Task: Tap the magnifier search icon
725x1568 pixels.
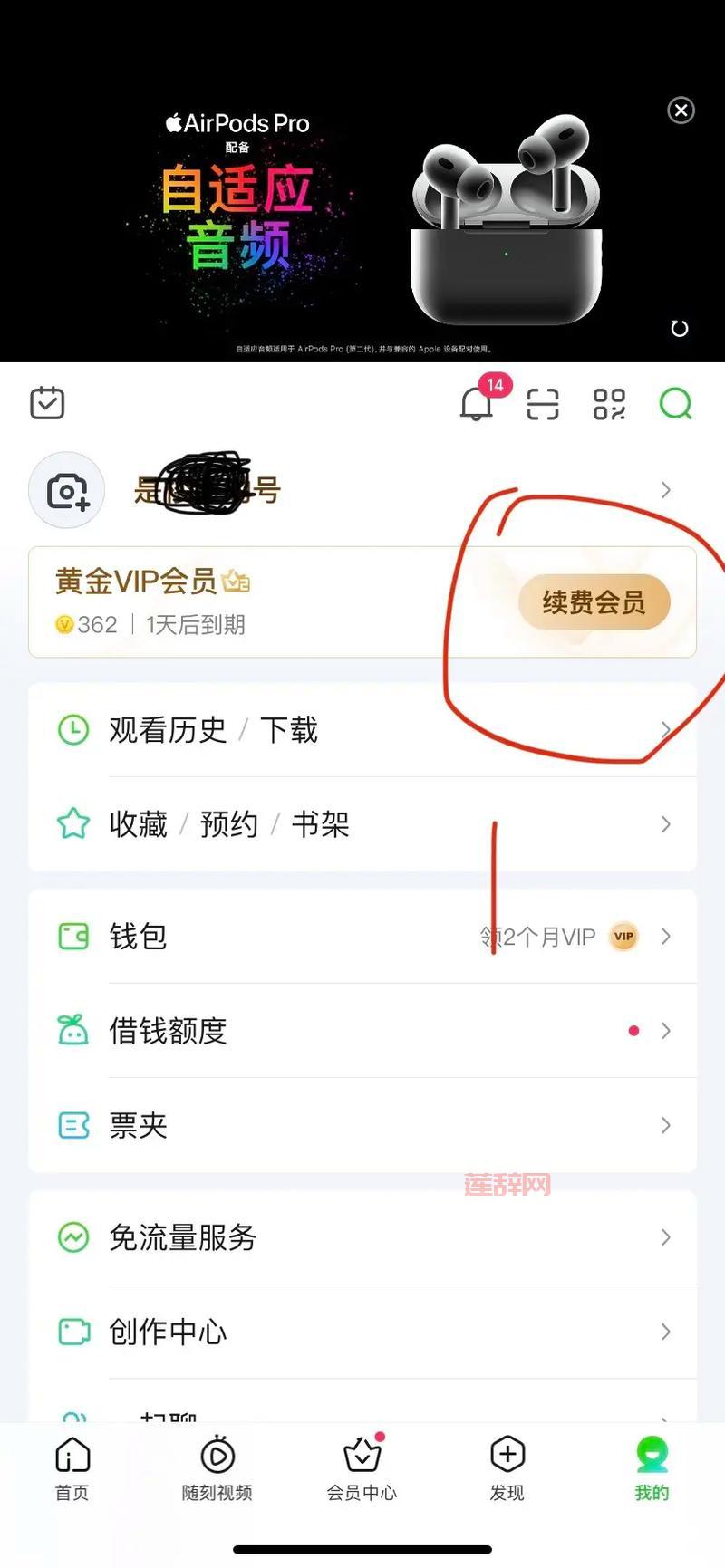Action: [675, 404]
